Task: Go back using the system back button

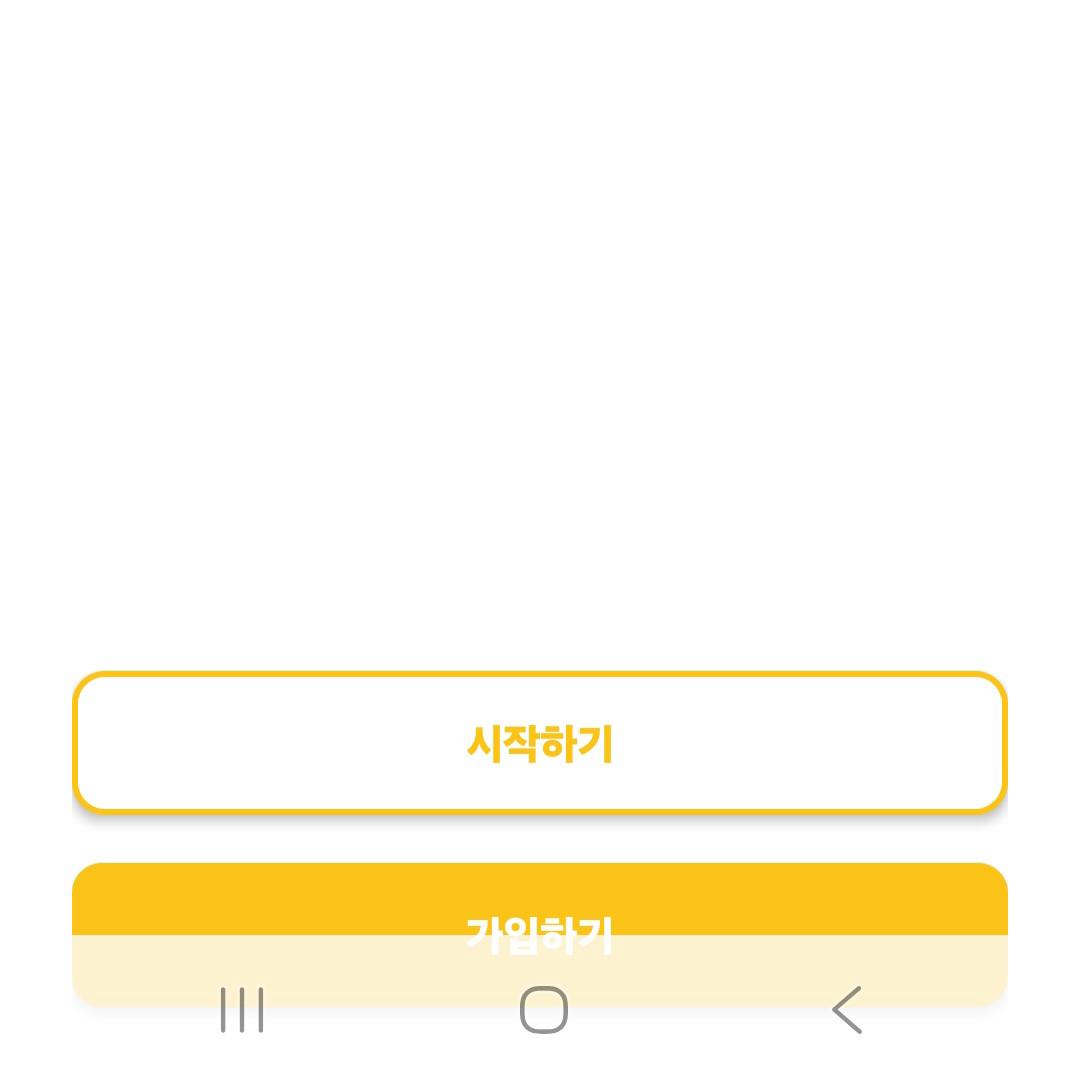Action: coord(847,1010)
